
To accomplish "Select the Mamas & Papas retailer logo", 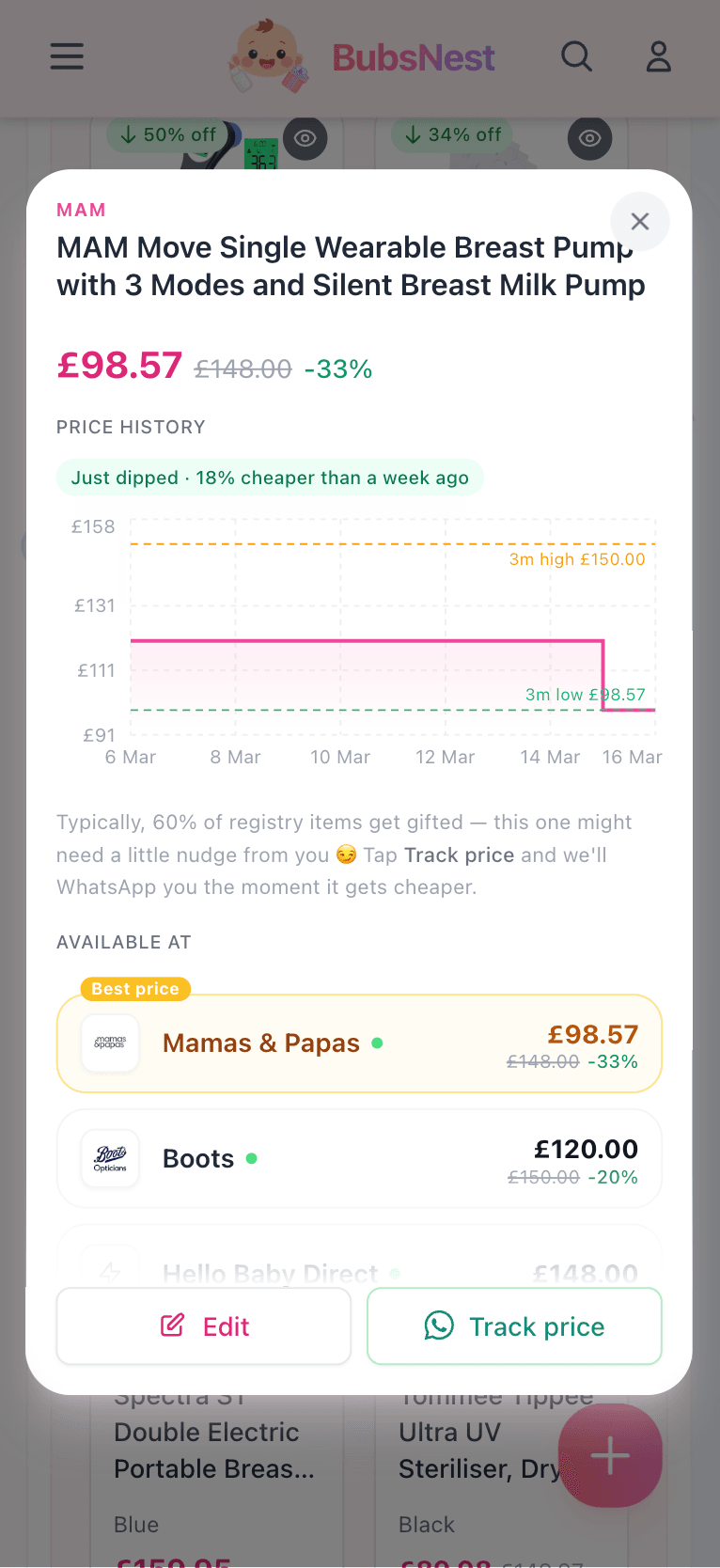I will (x=110, y=1043).
